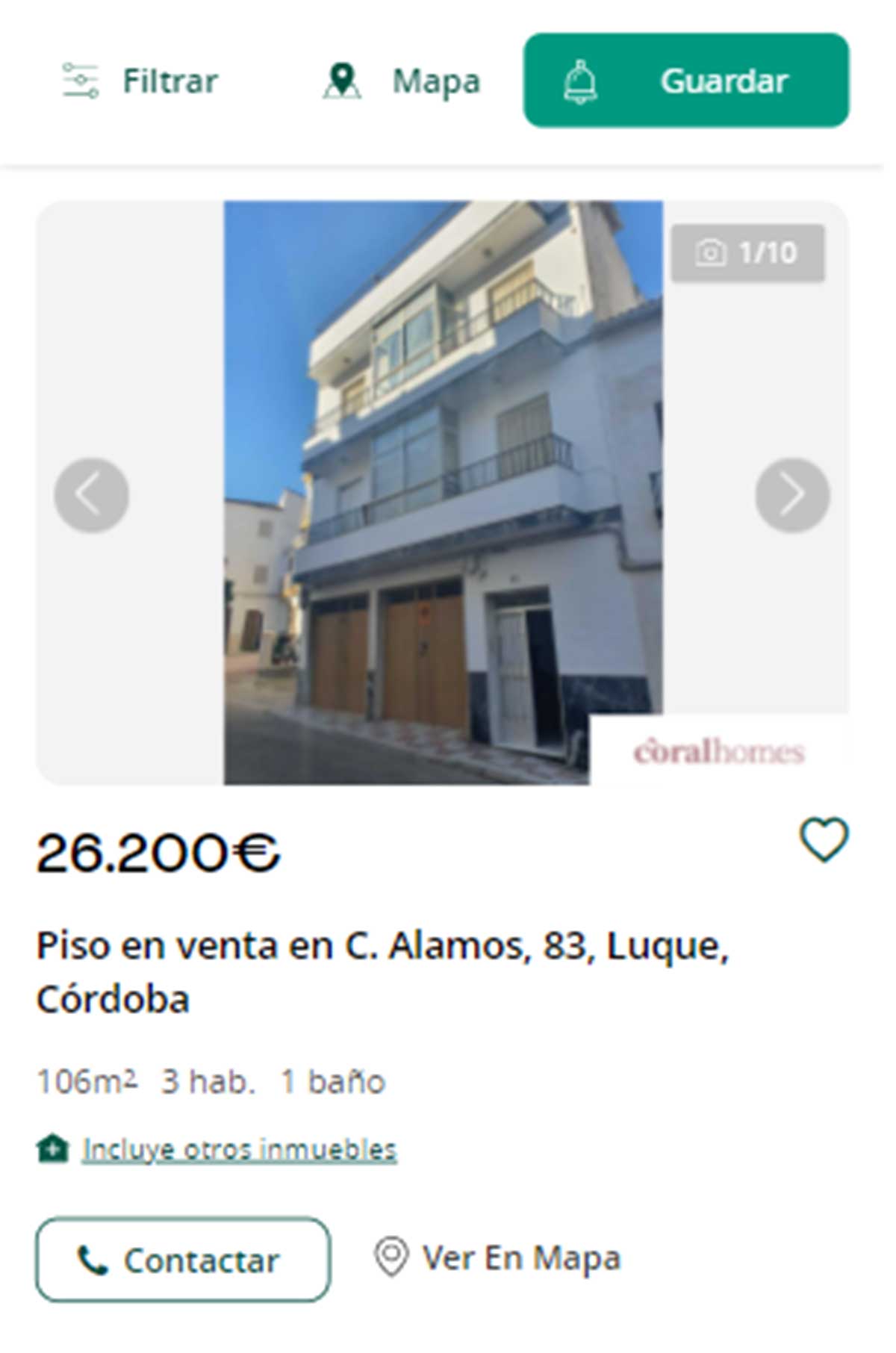The image size is (896, 1353).
Task: Mark the listing as saved with Guardar
Action: pos(687,82)
